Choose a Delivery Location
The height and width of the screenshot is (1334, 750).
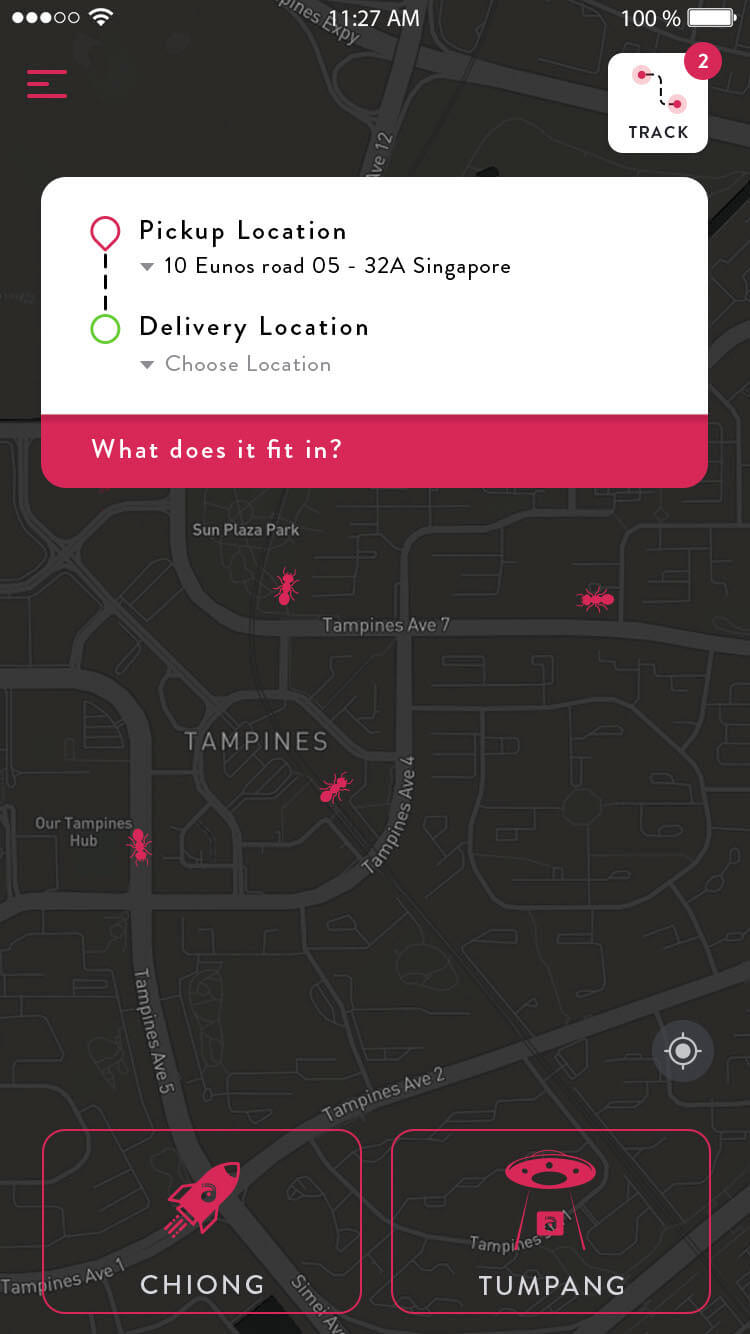[x=247, y=364]
